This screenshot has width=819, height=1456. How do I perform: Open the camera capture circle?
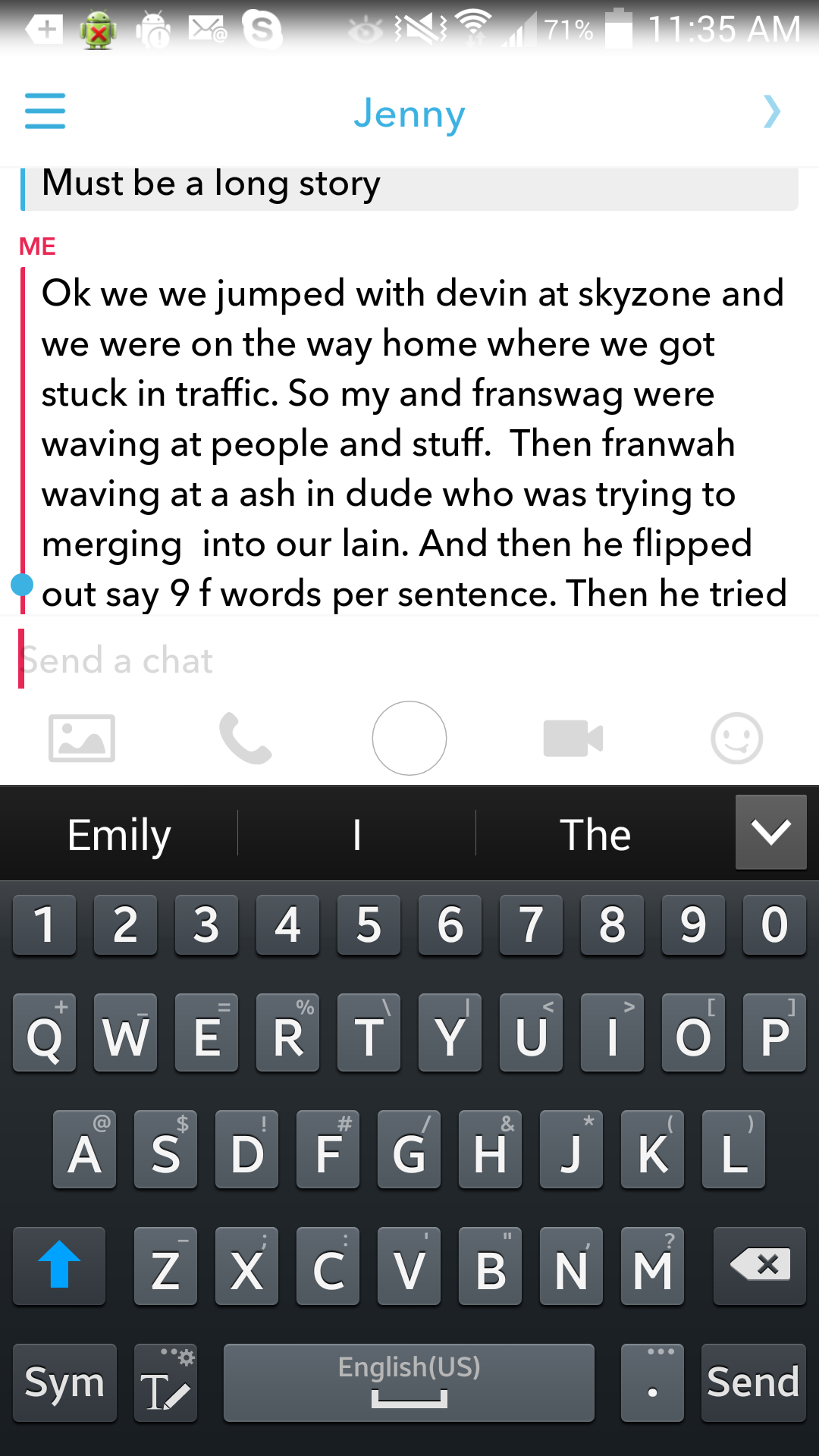pos(409,738)
